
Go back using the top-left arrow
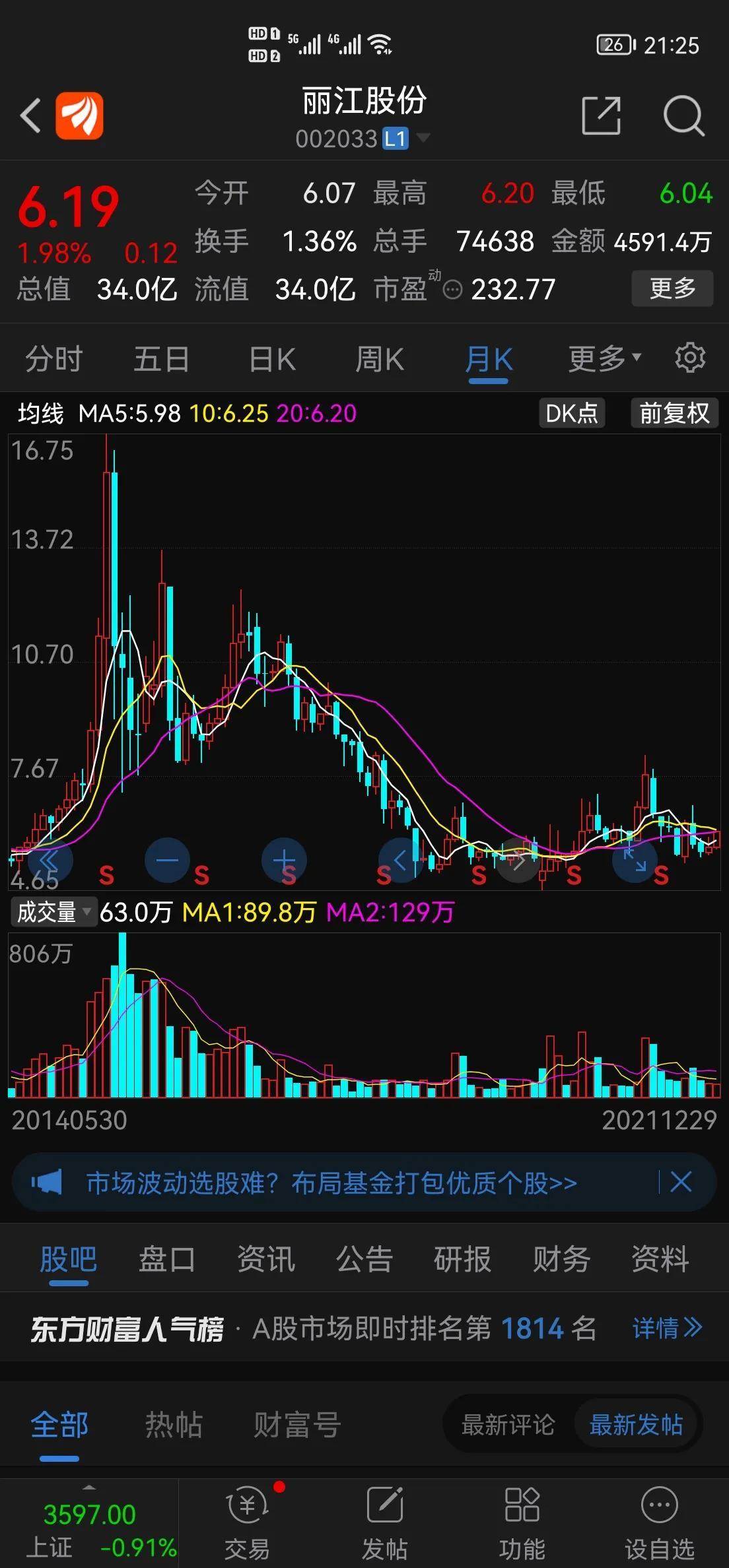(x=30, y=115)
